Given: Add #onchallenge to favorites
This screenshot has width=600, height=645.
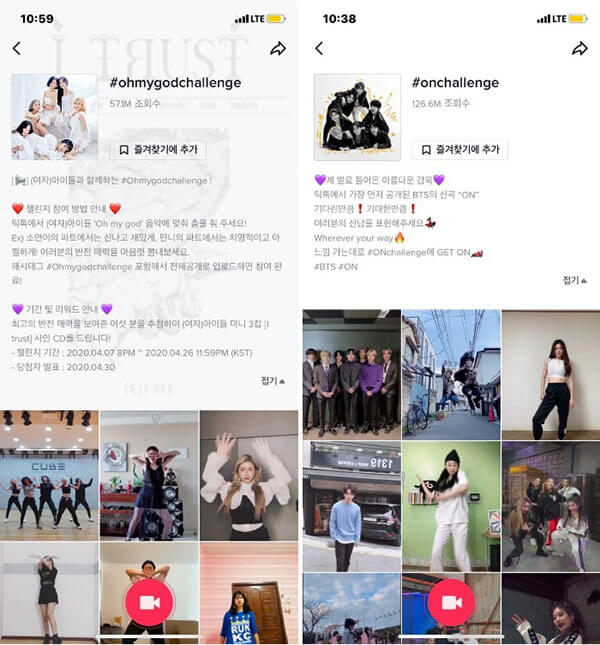Looking at the screenshot, I should coord(459,149).
